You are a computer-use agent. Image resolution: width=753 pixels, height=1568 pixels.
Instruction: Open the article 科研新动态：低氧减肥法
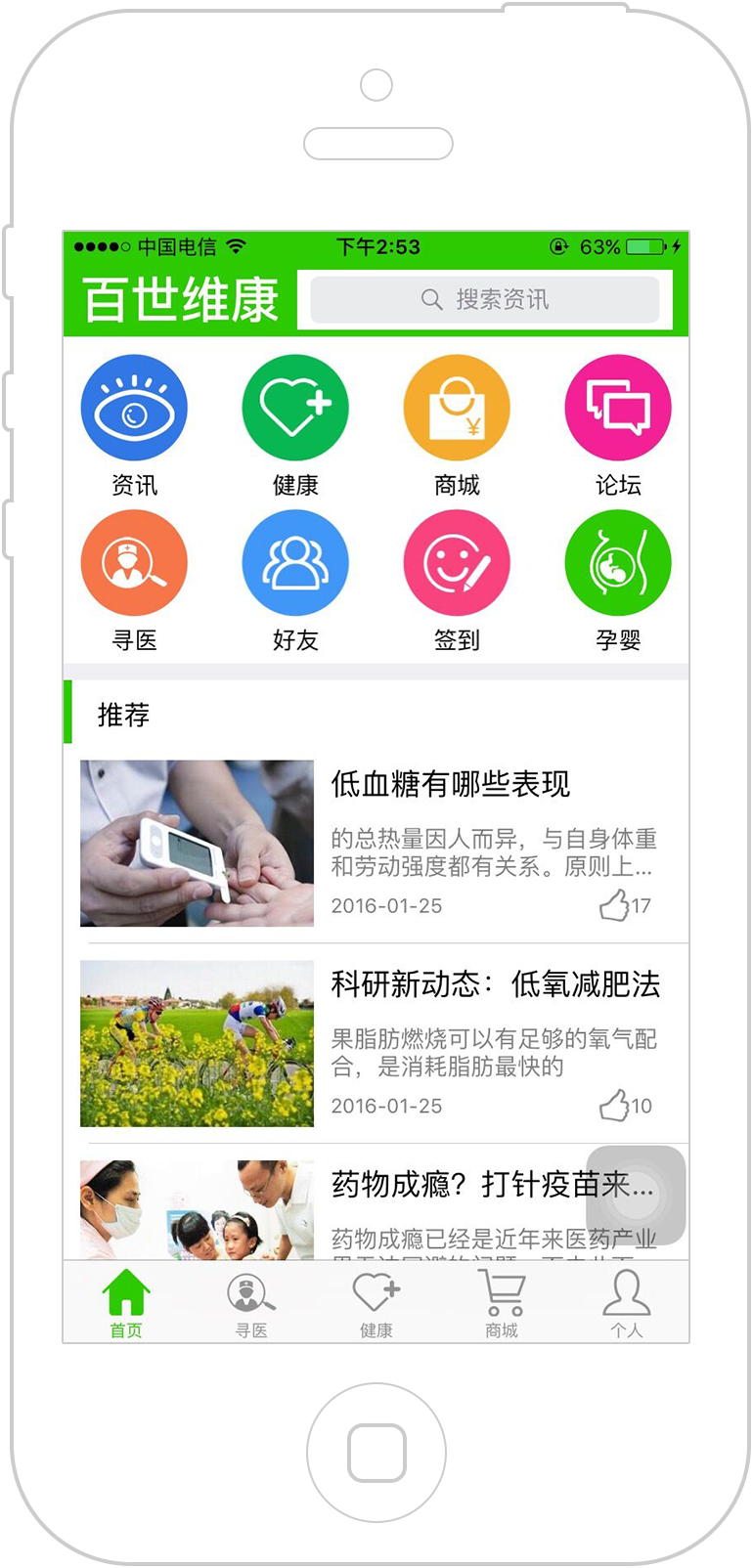[x=495, y=984]
